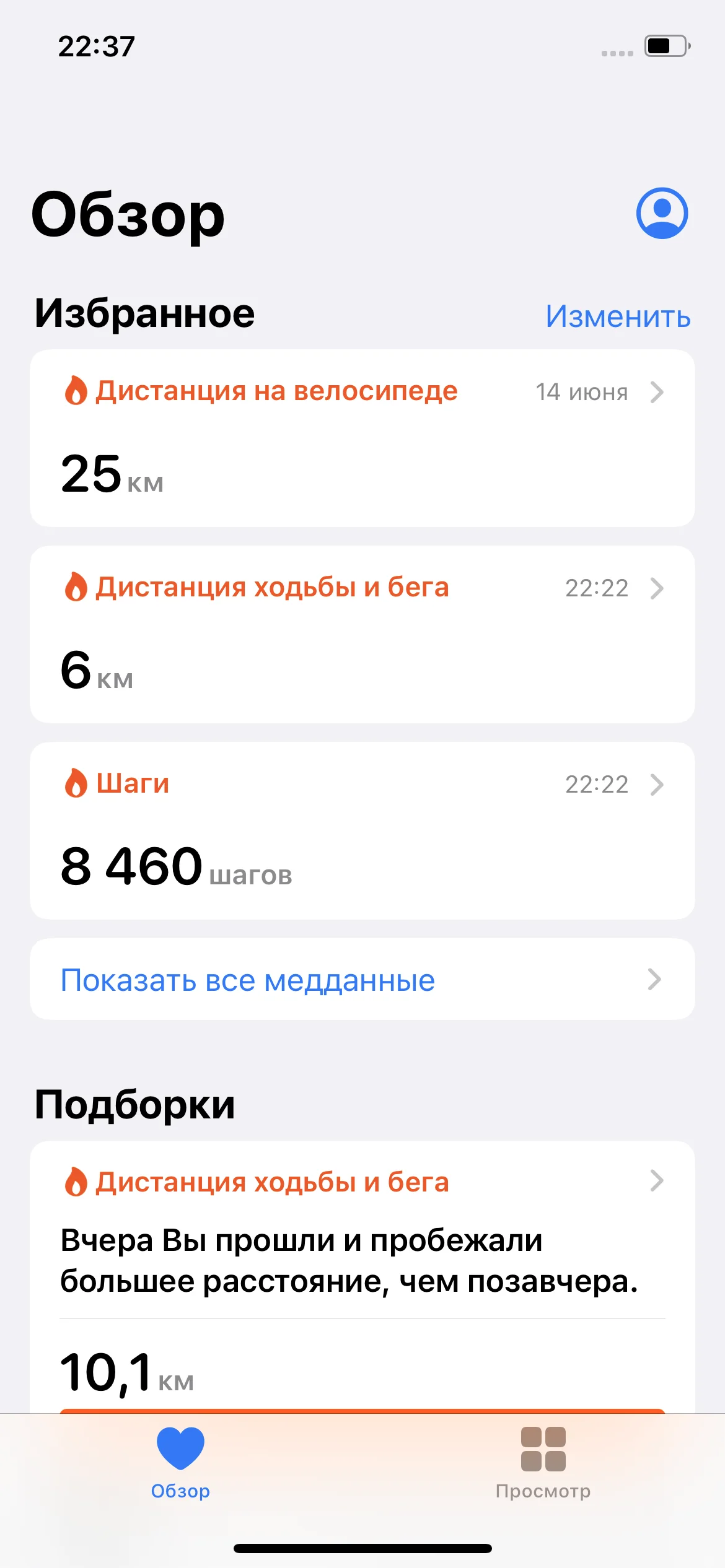Open the Шаги steps card
Viewport: 725px width, 1568px height.
point(362,830)
